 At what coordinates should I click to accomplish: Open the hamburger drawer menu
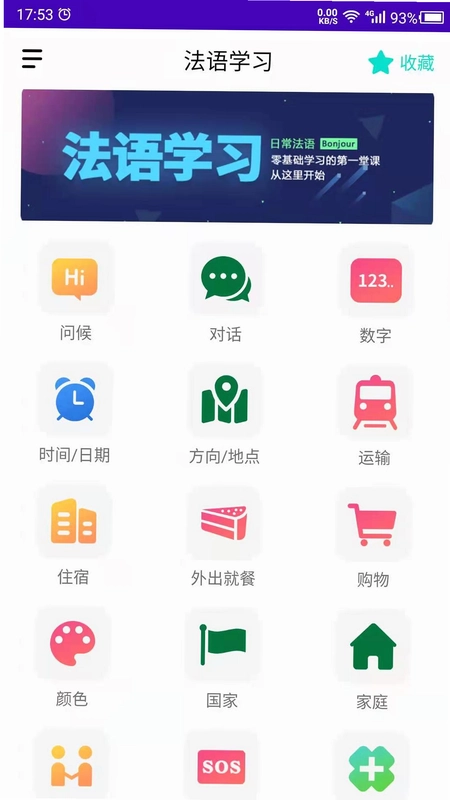coord(32,59)
